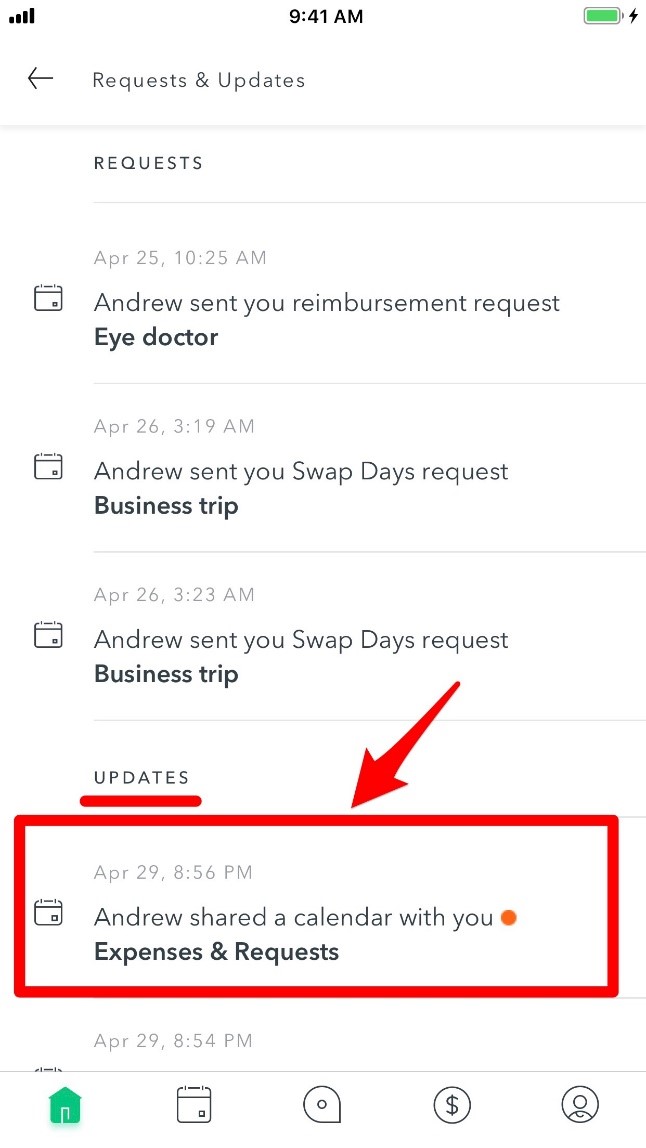Screen dimensions: 646x1148
Task: Open the Expenses dollar tab
Action: [x=452, y=1105]
